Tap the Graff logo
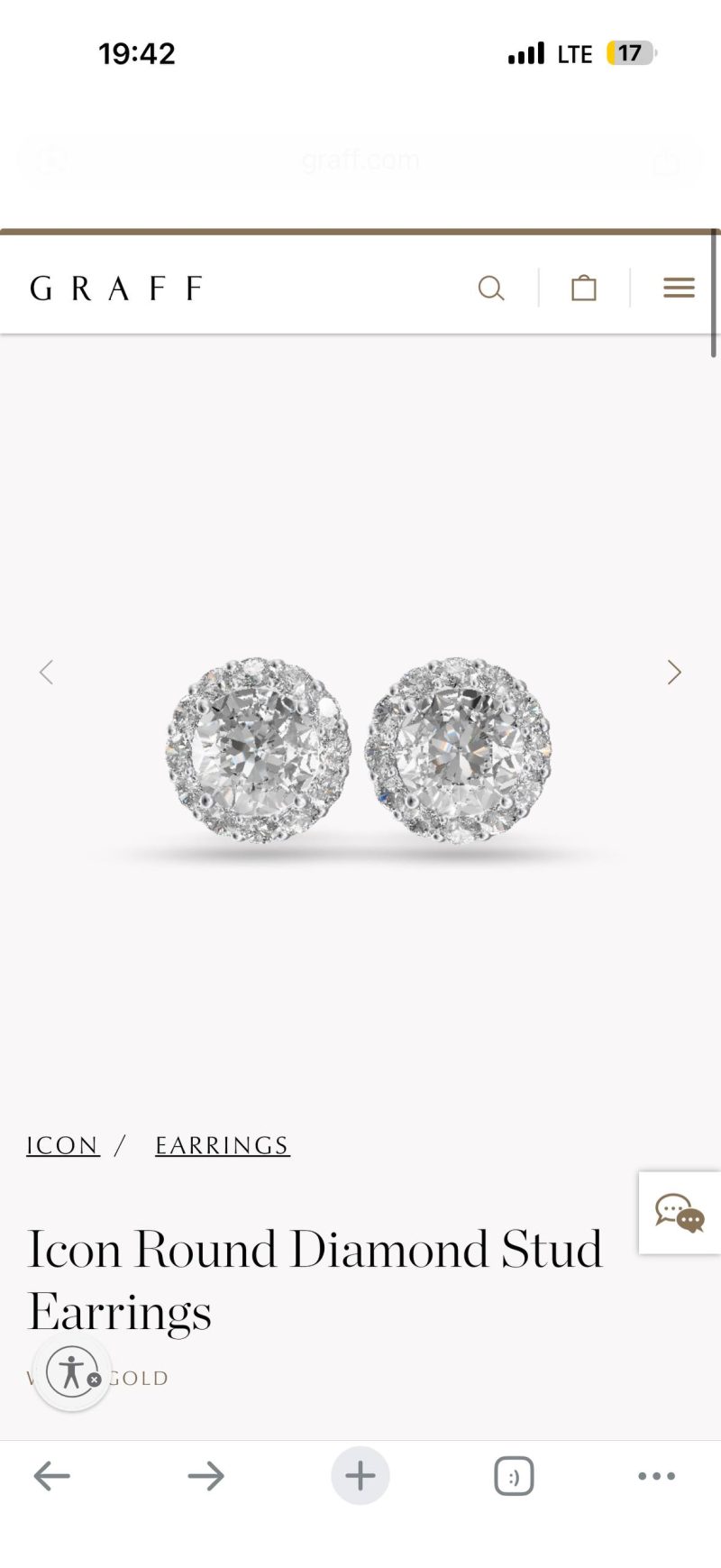721x1568 pixels. coord(116,289)
